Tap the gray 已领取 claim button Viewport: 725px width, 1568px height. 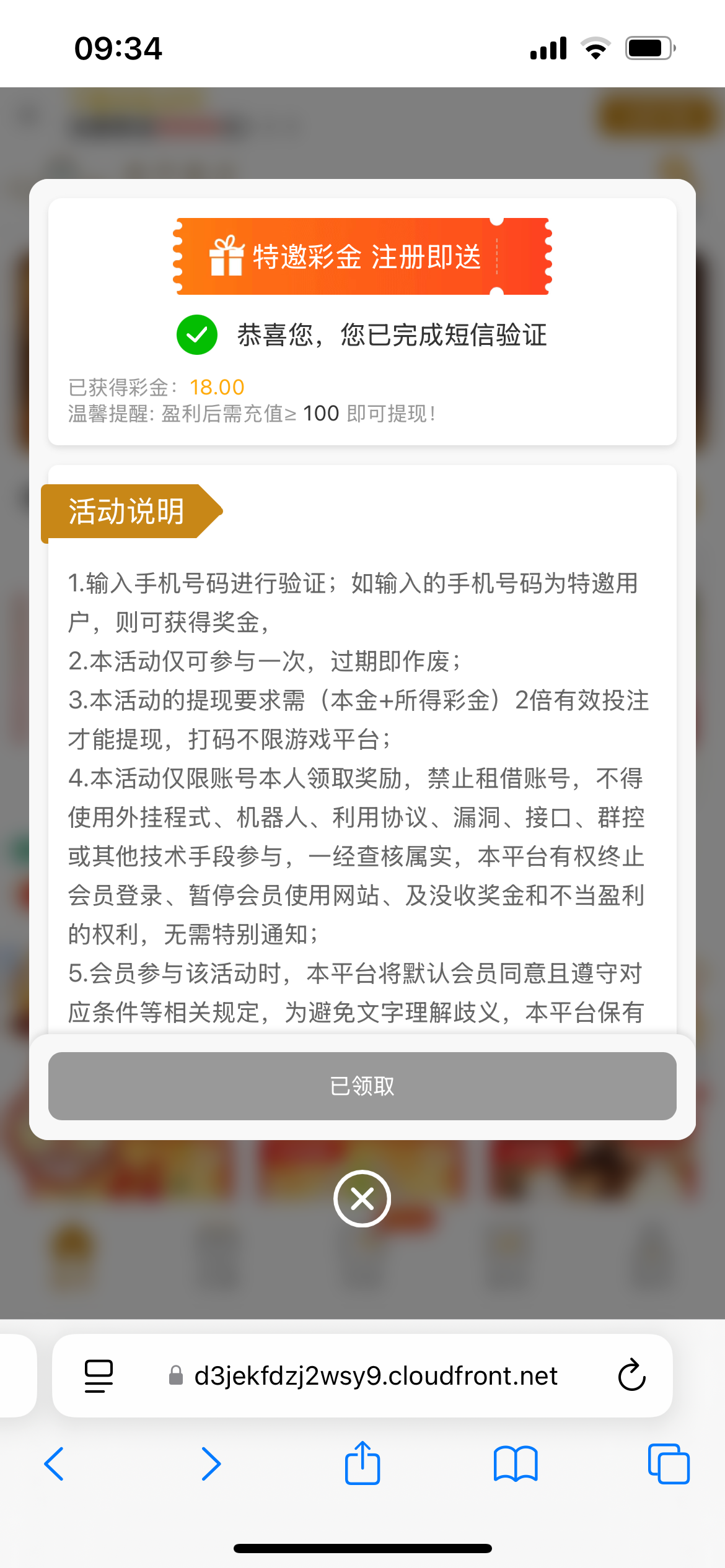click(x=362, y=1086)
